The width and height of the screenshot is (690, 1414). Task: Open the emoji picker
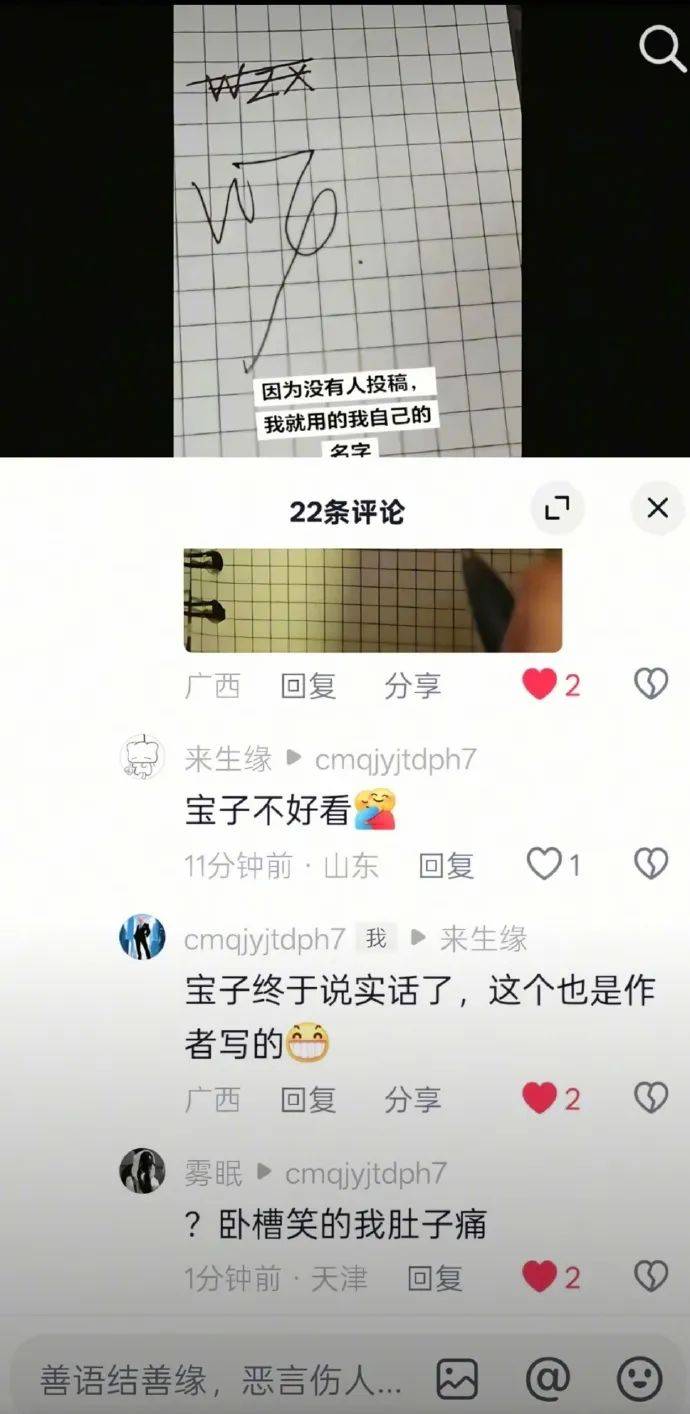(x=640, y=1380)
